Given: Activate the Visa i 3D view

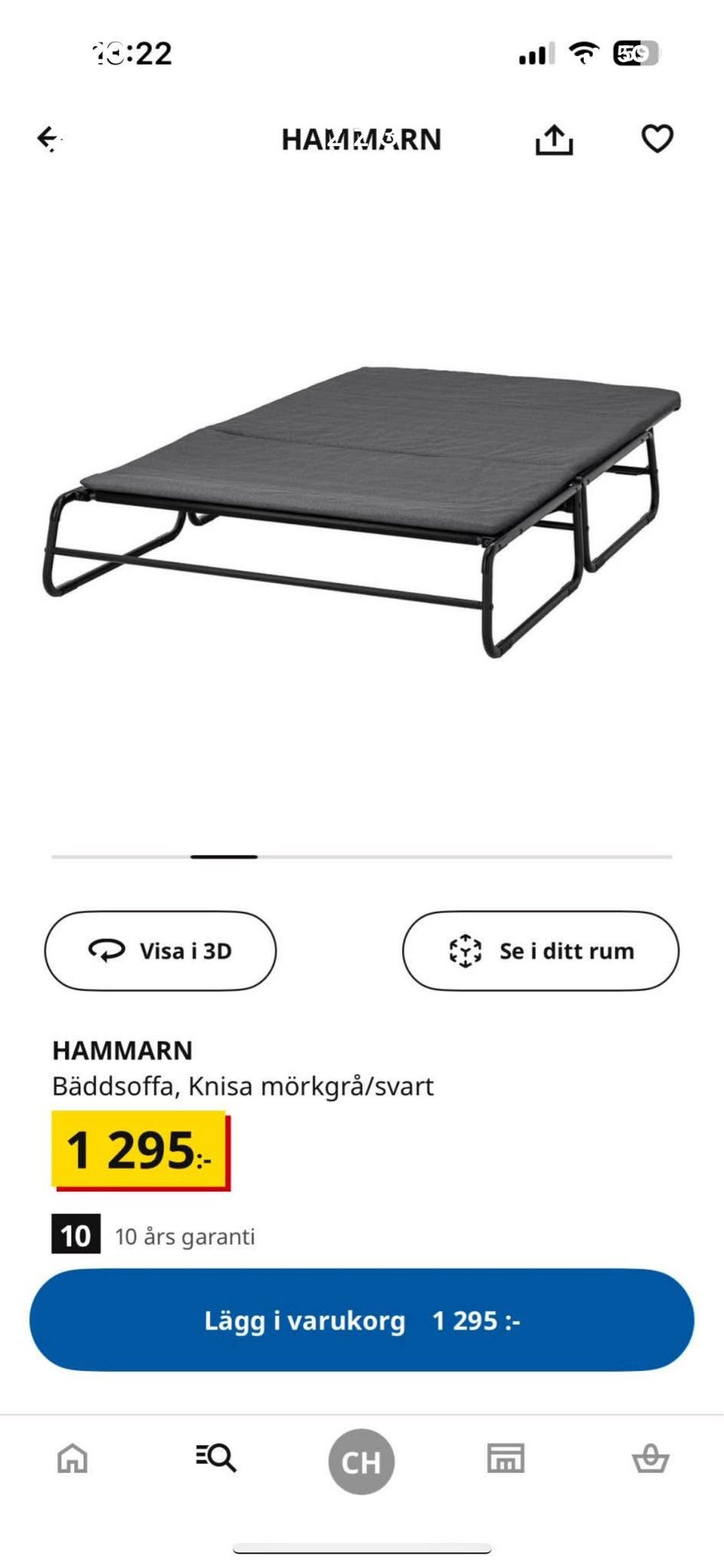Looking at the screenshot, I should pyautogui.click(x=160, y=951).
